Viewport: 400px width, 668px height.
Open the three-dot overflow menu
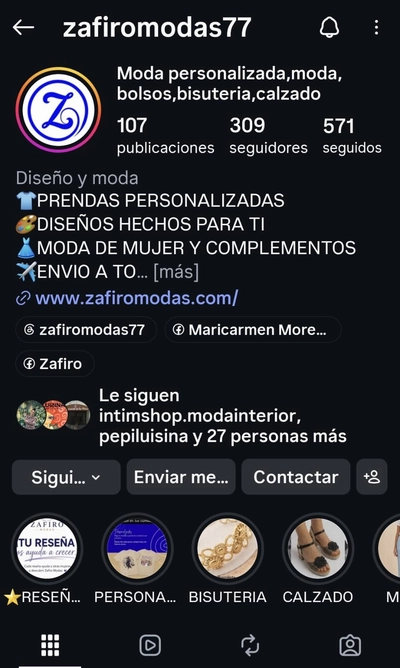coord(376,28)
